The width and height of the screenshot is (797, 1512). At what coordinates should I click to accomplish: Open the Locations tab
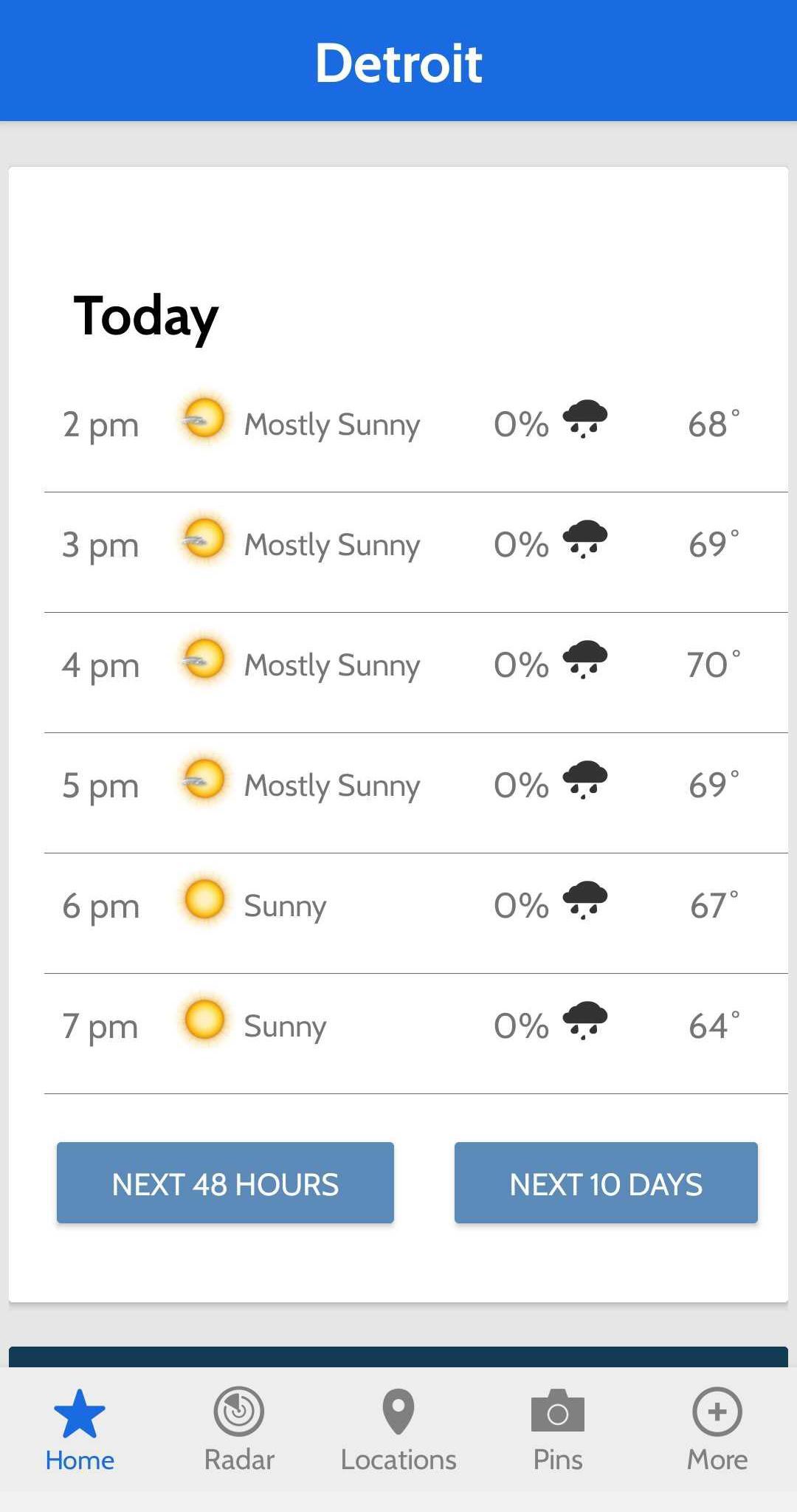coord(398,1430)
